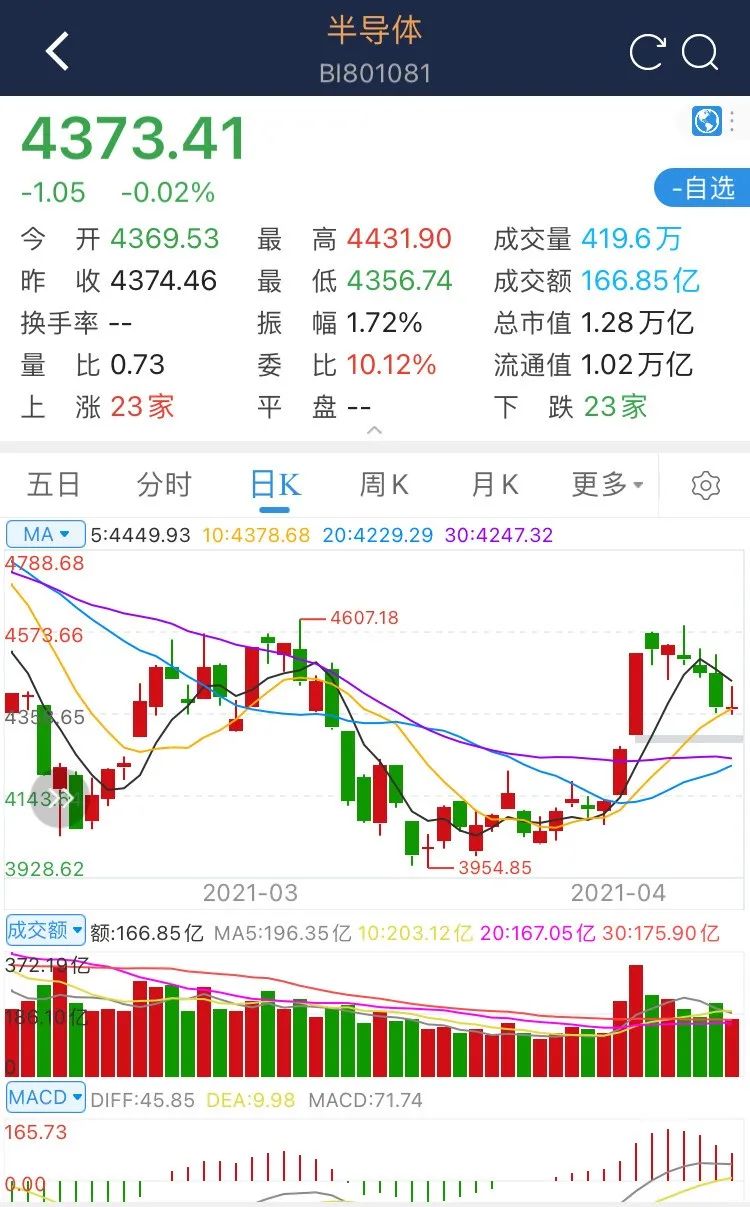Switch to the 五日 tab
The height and width of the screenshot is (1207, 750).
coord(53,485)
